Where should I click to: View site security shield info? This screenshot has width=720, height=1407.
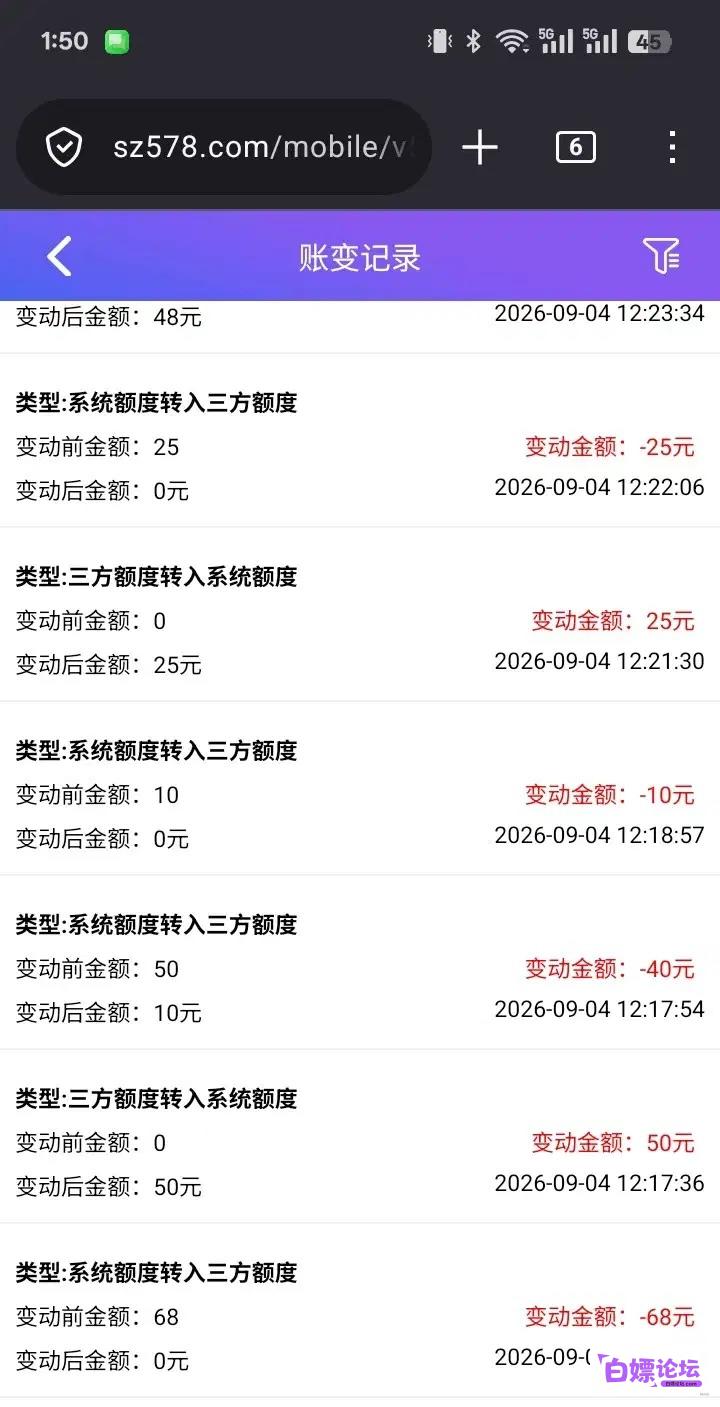(64, 148)
